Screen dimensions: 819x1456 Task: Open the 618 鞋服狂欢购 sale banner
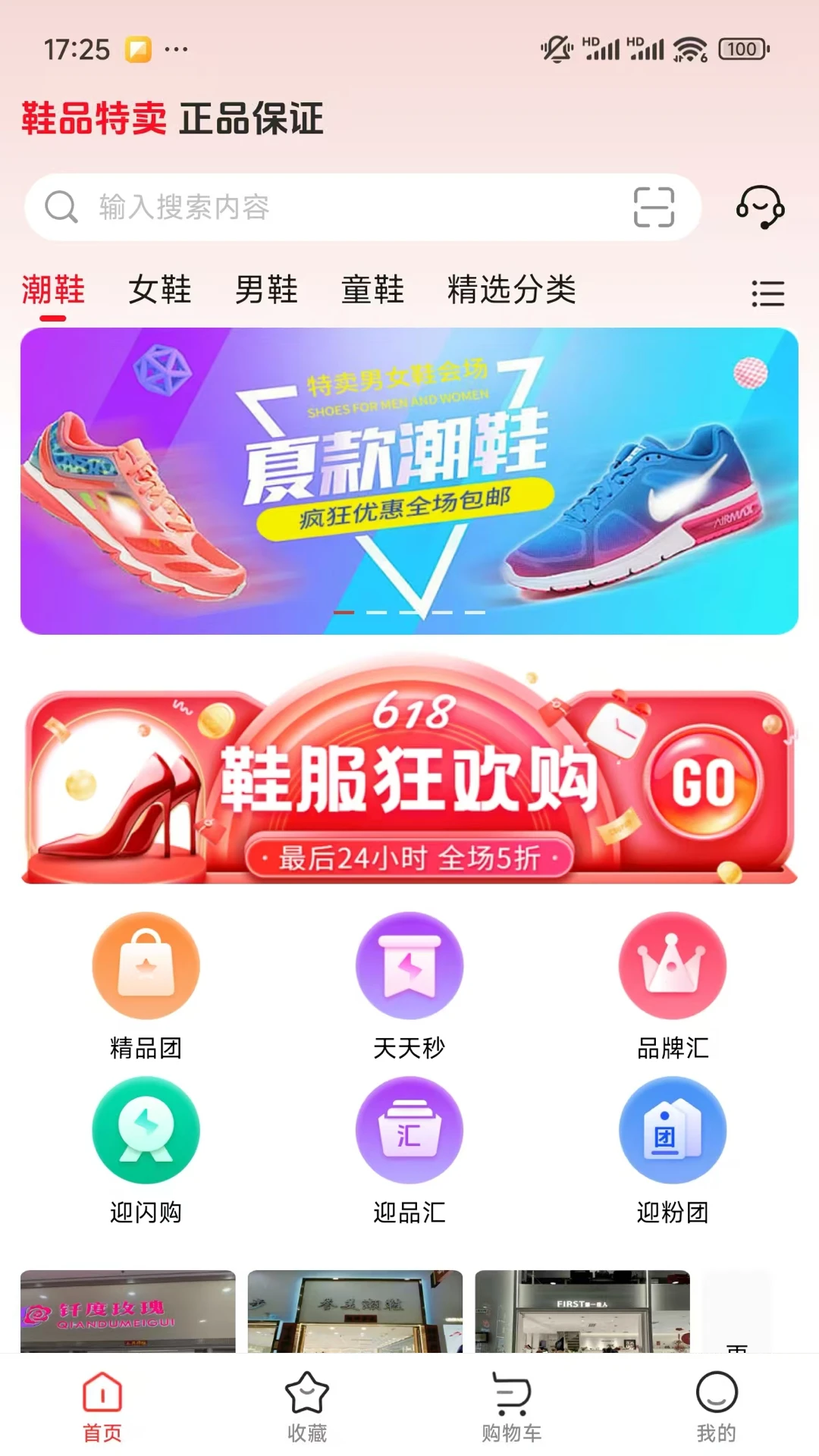(x=409, y=781)
